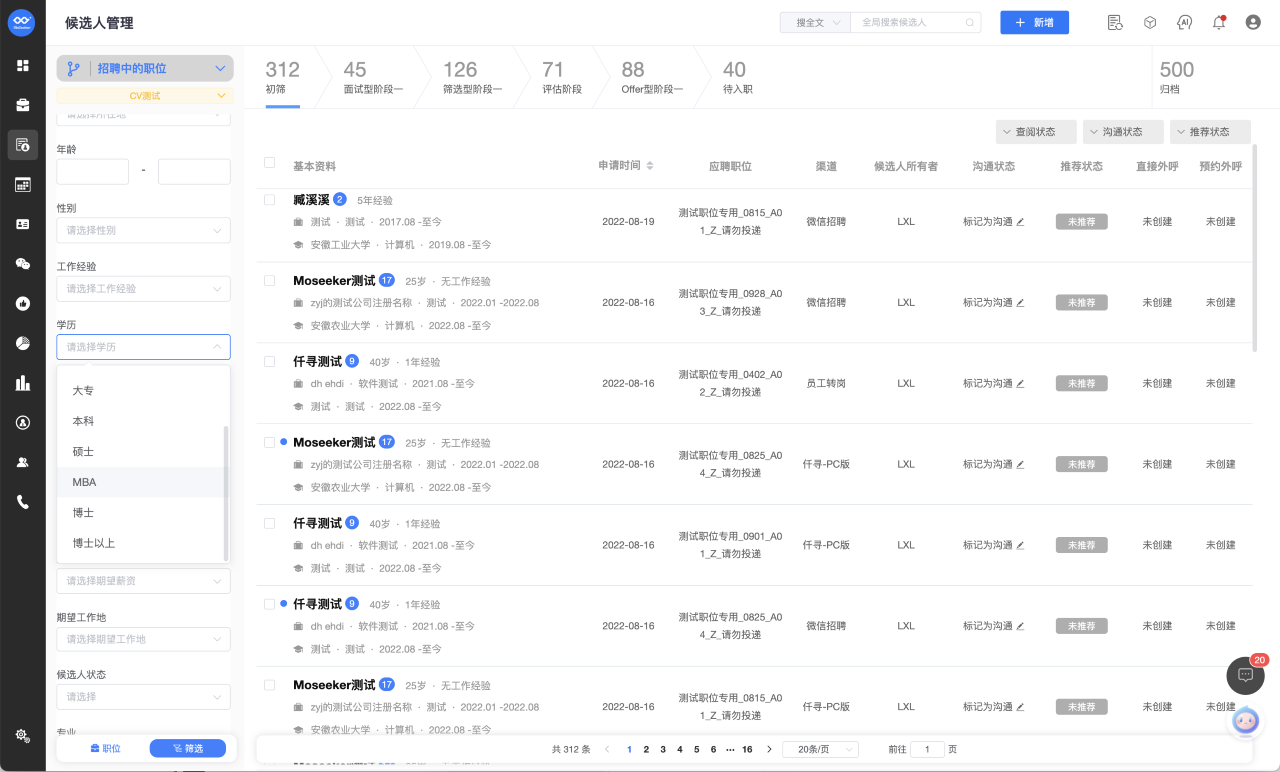Viewport: 1280px width, 772px height.
Task: Open the chat support bubble
Action: pos(1245,675)
